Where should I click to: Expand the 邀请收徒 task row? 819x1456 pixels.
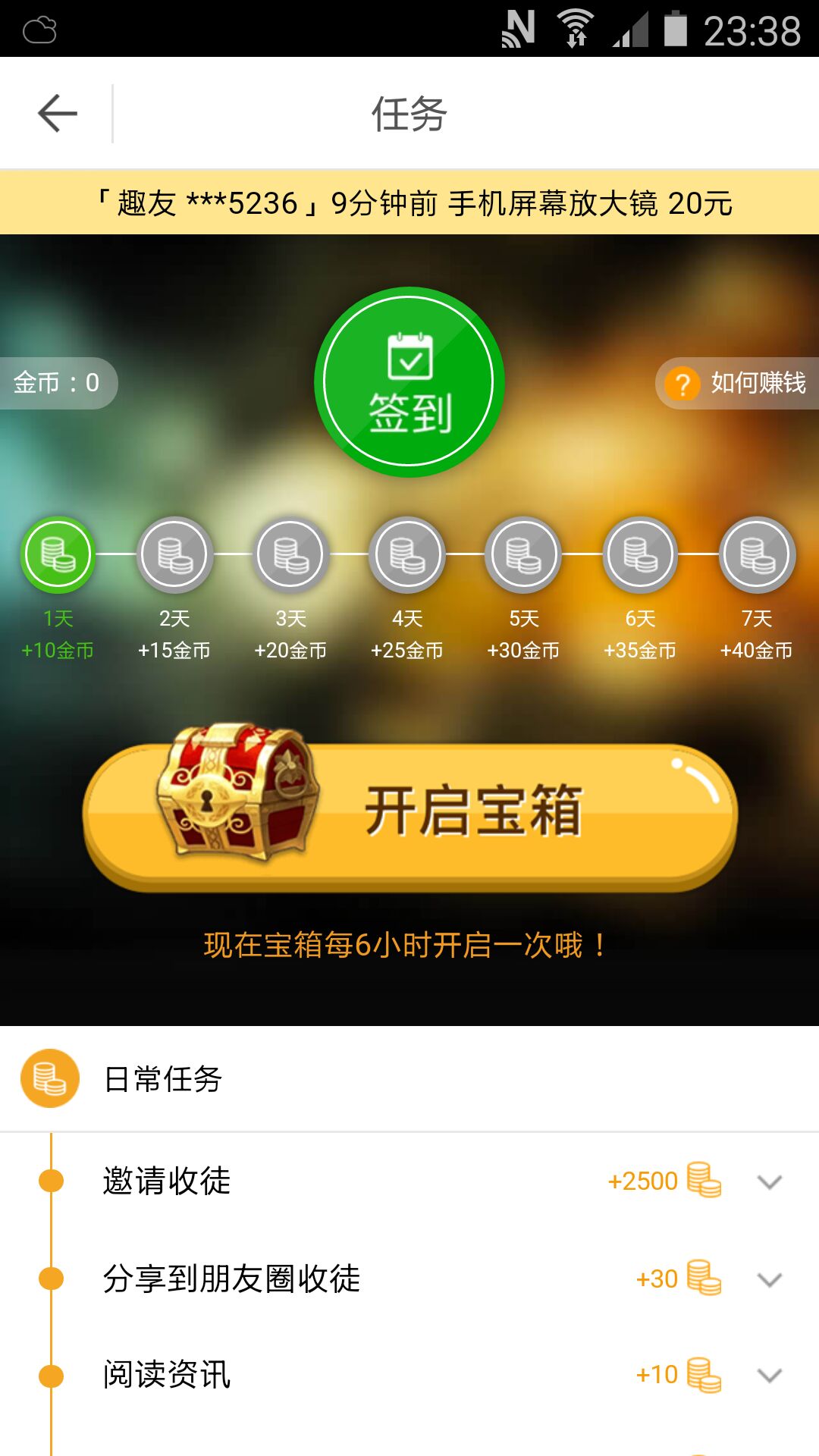[x=409, y=1181]
